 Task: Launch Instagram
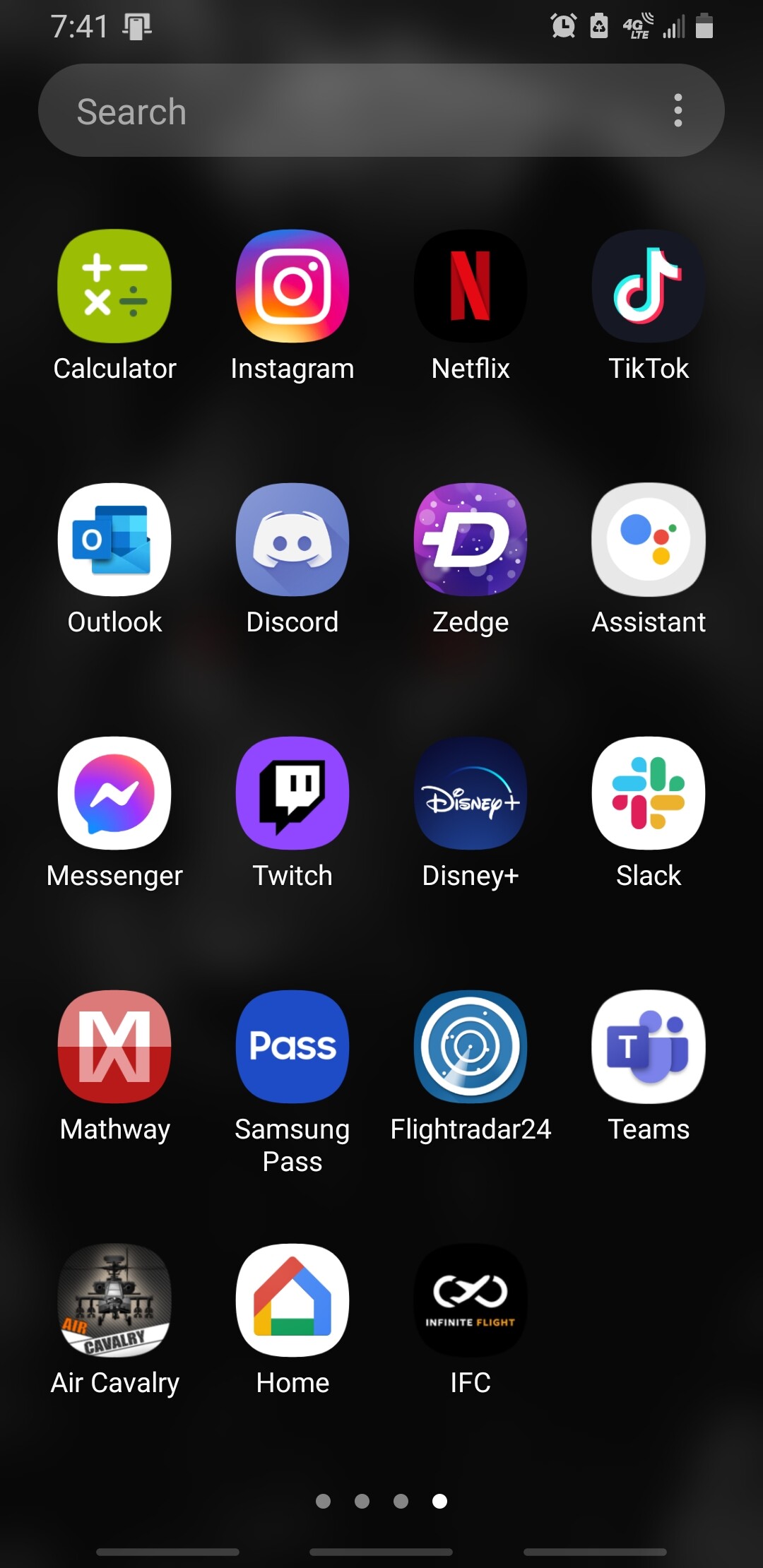(292, 286)
